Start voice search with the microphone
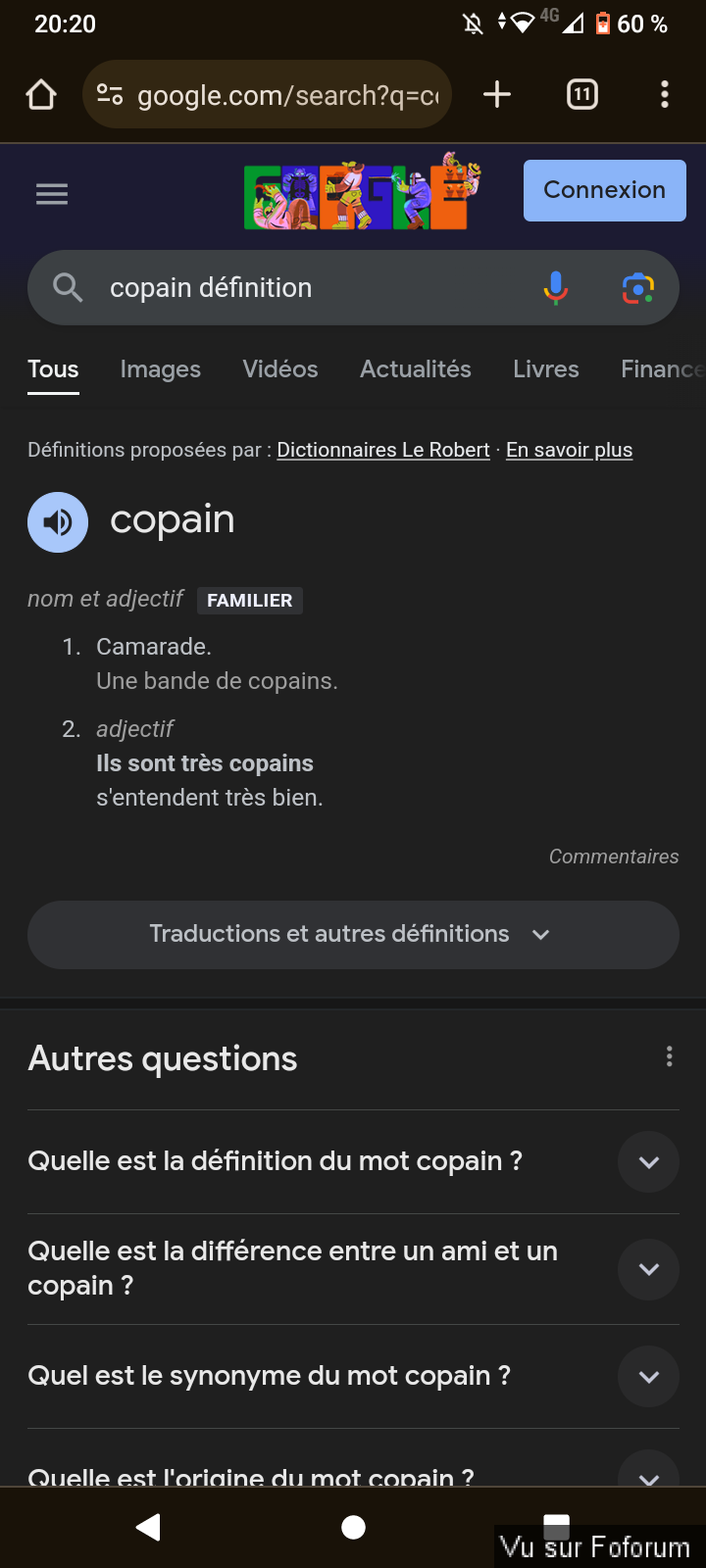 coord(555,287)
